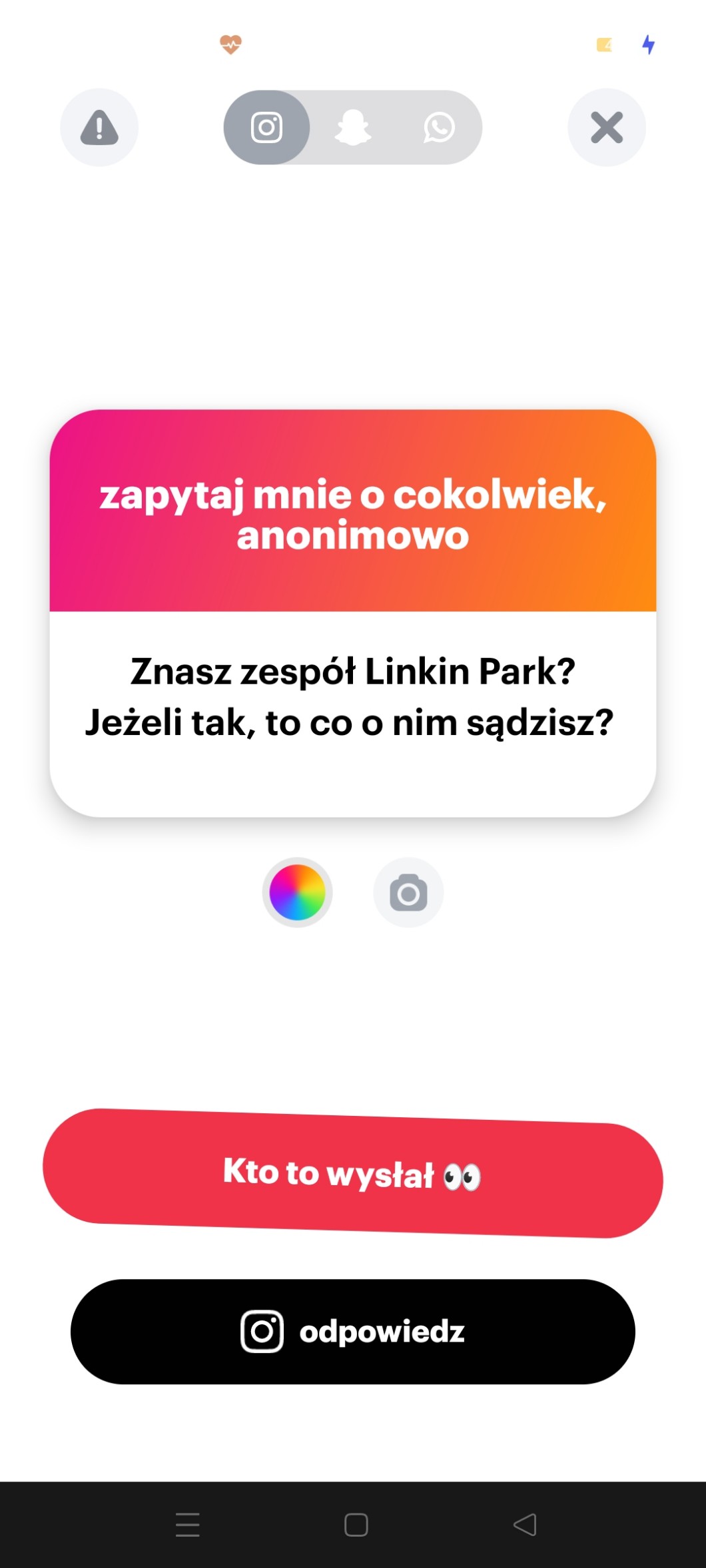Open the camera to add a photo
The width and height of the screenshot is (706, 1568).
click(408, 893)
